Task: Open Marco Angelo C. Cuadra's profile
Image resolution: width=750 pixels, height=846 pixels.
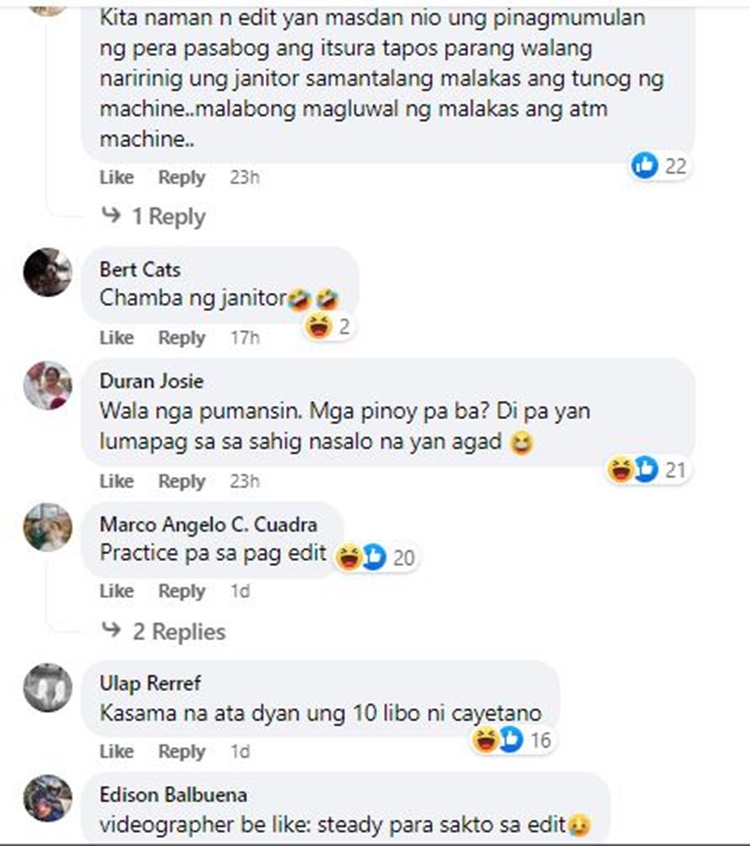Action: tap(208, 524)
